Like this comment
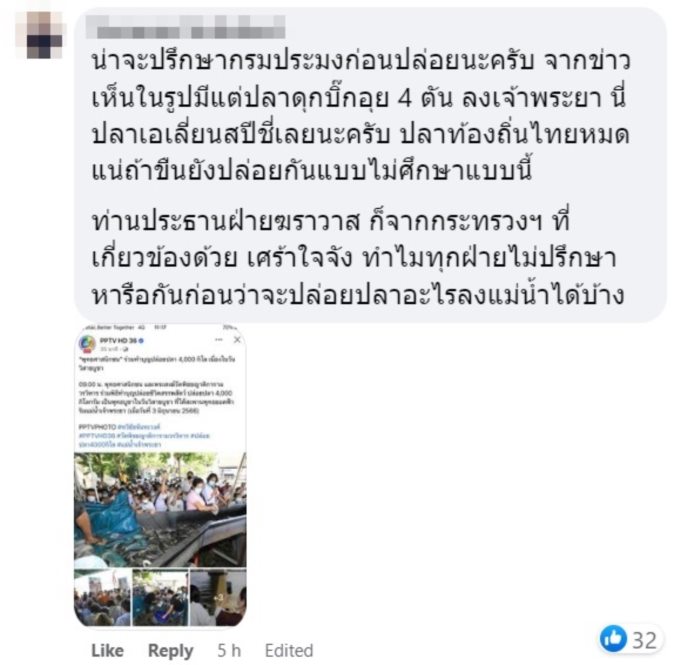Viewport: 700px width, 665px height. coord(107,650)
